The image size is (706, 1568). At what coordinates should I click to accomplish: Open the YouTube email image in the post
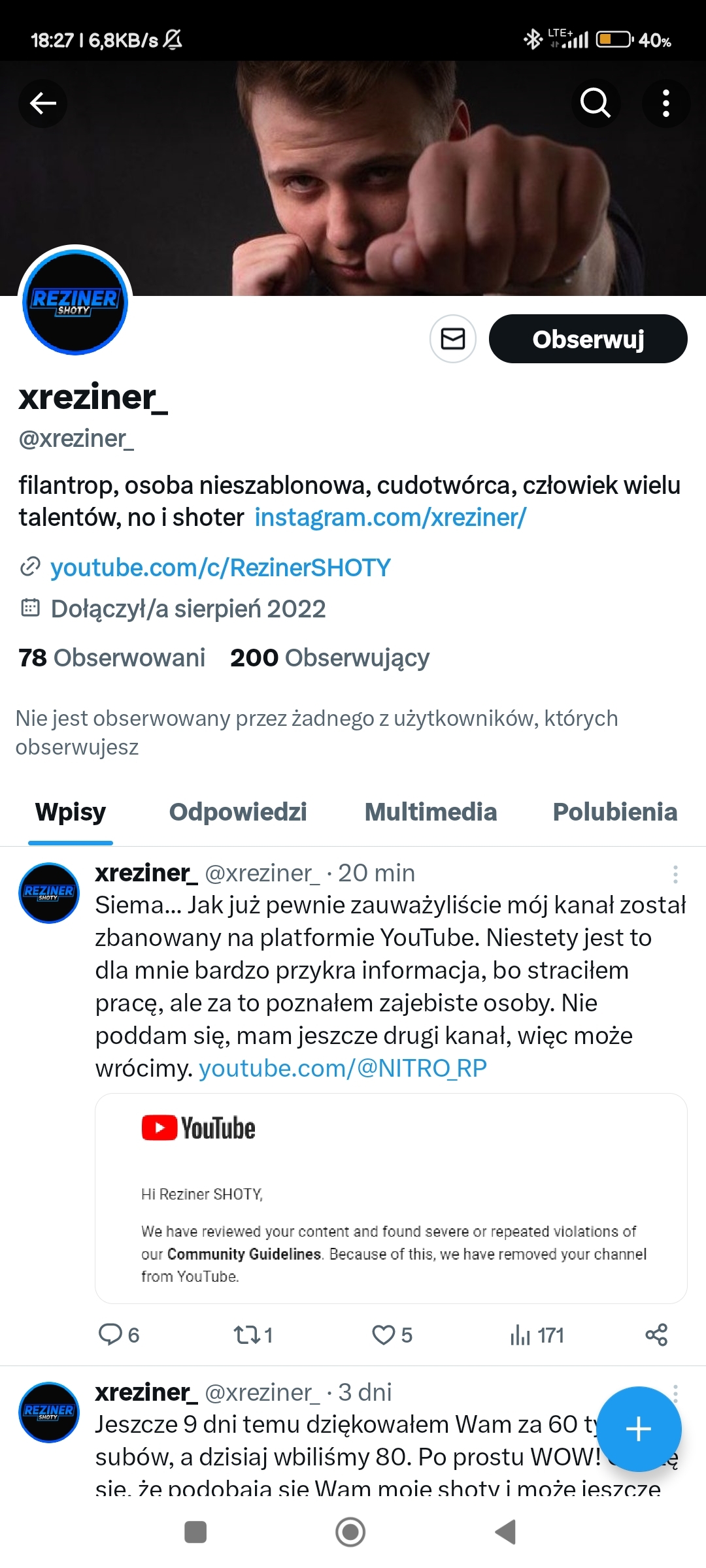coord(391,1198)
